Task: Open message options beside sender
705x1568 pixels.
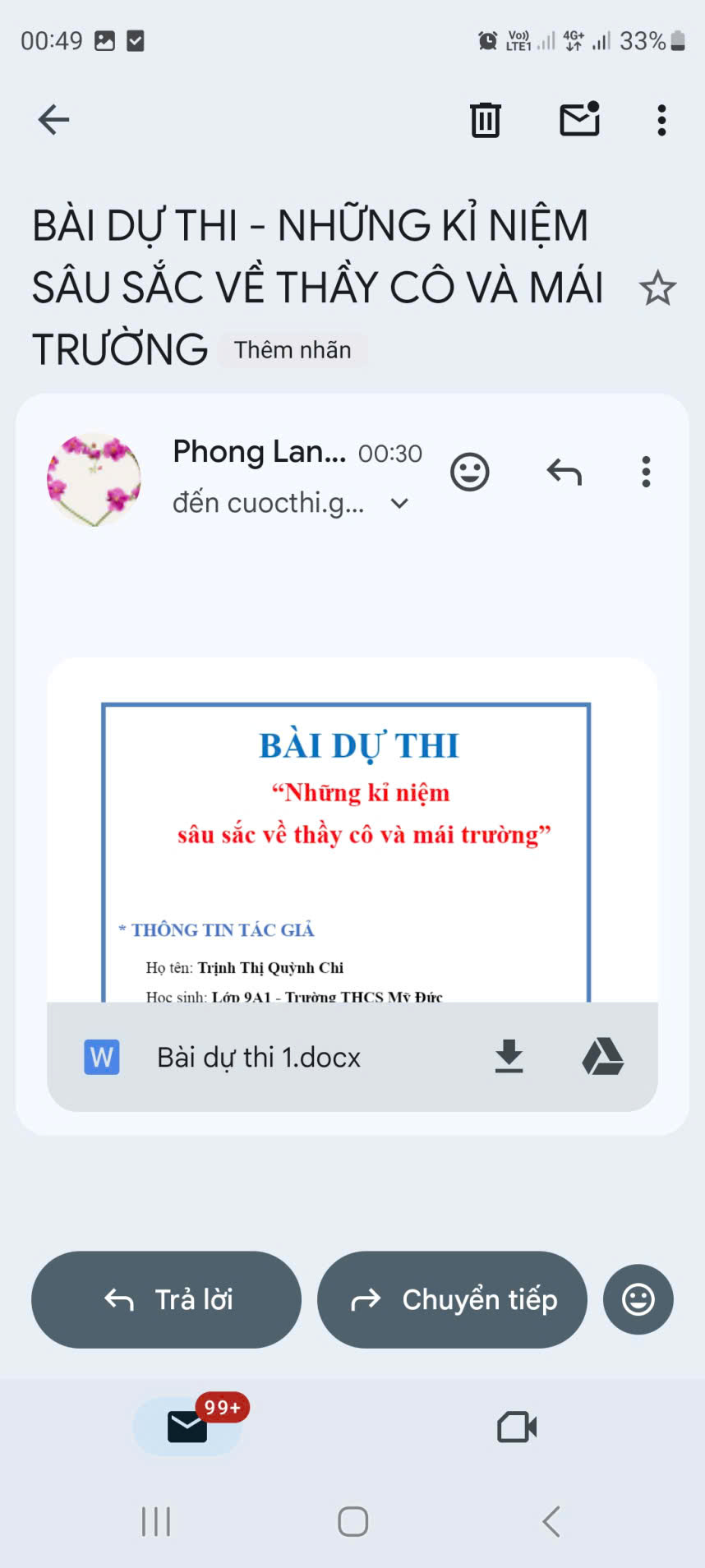Action: pyautogui.click(x=647, y=473)
